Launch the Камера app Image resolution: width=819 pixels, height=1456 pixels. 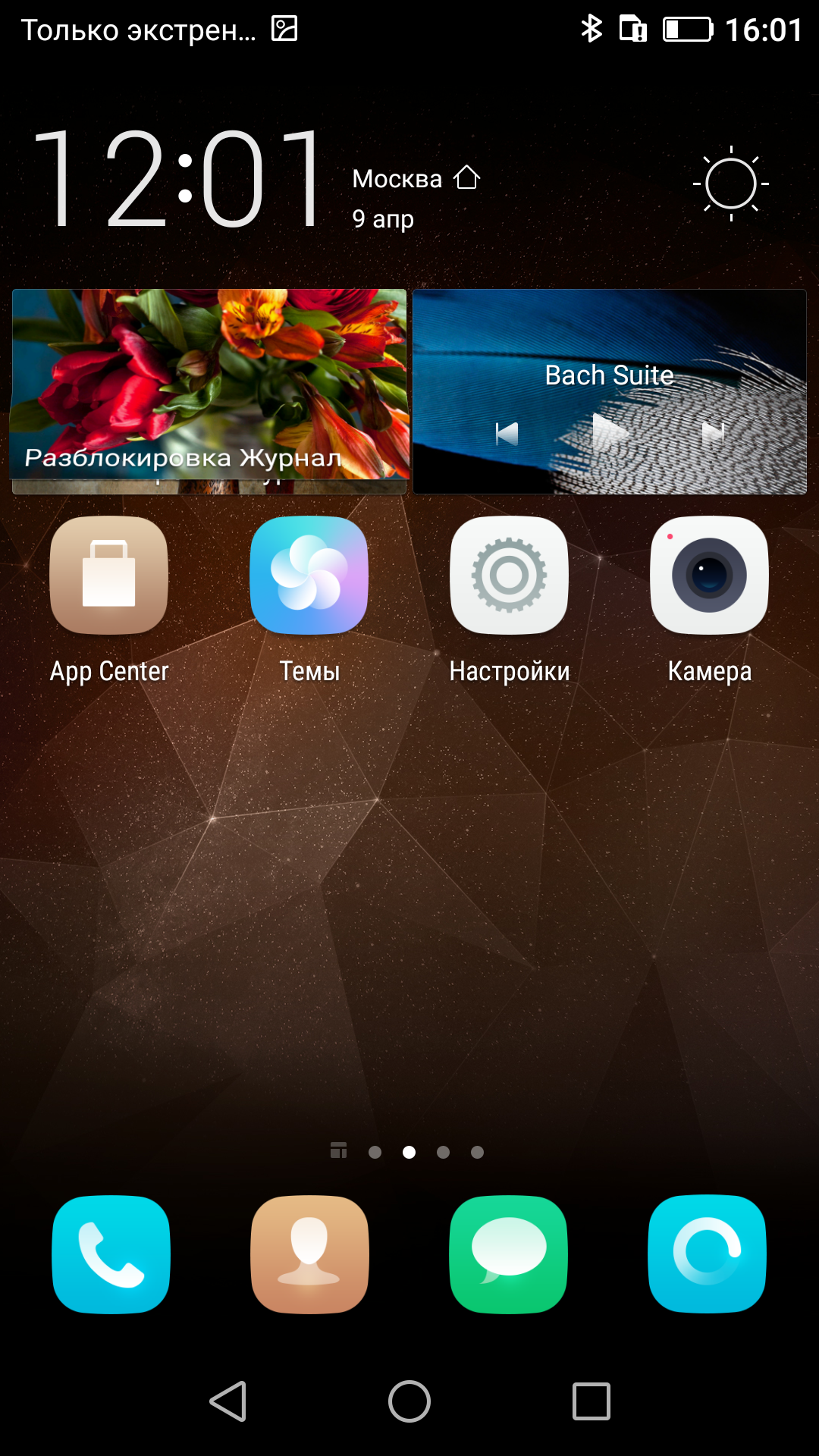pyautogui.click(x=709, y=576)
